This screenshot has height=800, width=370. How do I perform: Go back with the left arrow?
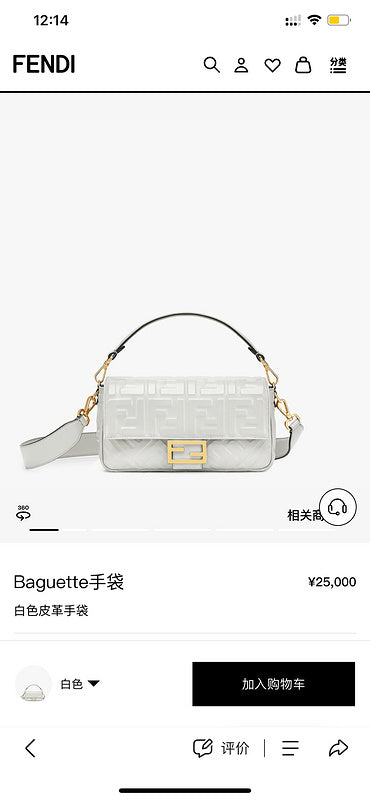[31, 748]
